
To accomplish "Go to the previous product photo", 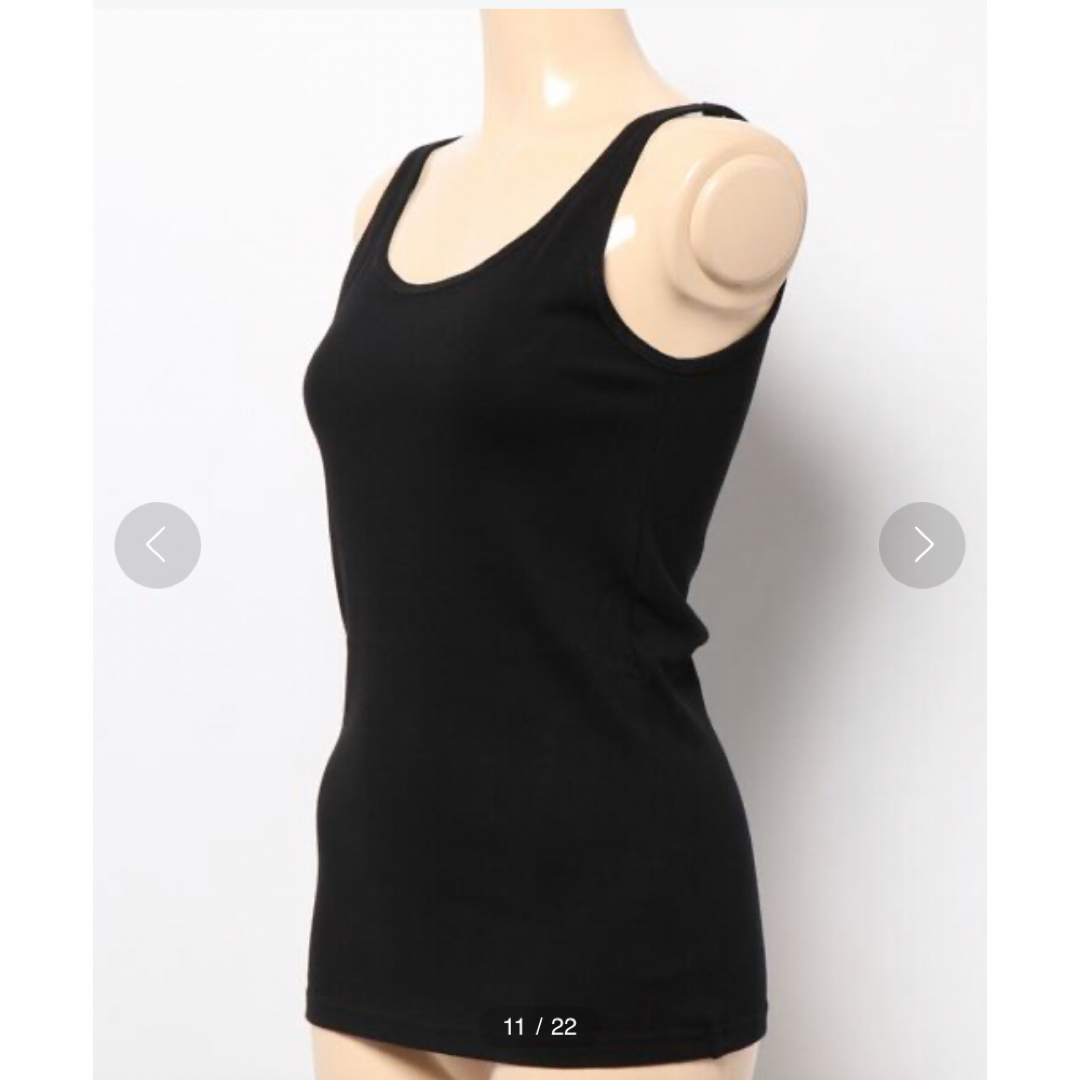I will (x=157, y=545).
